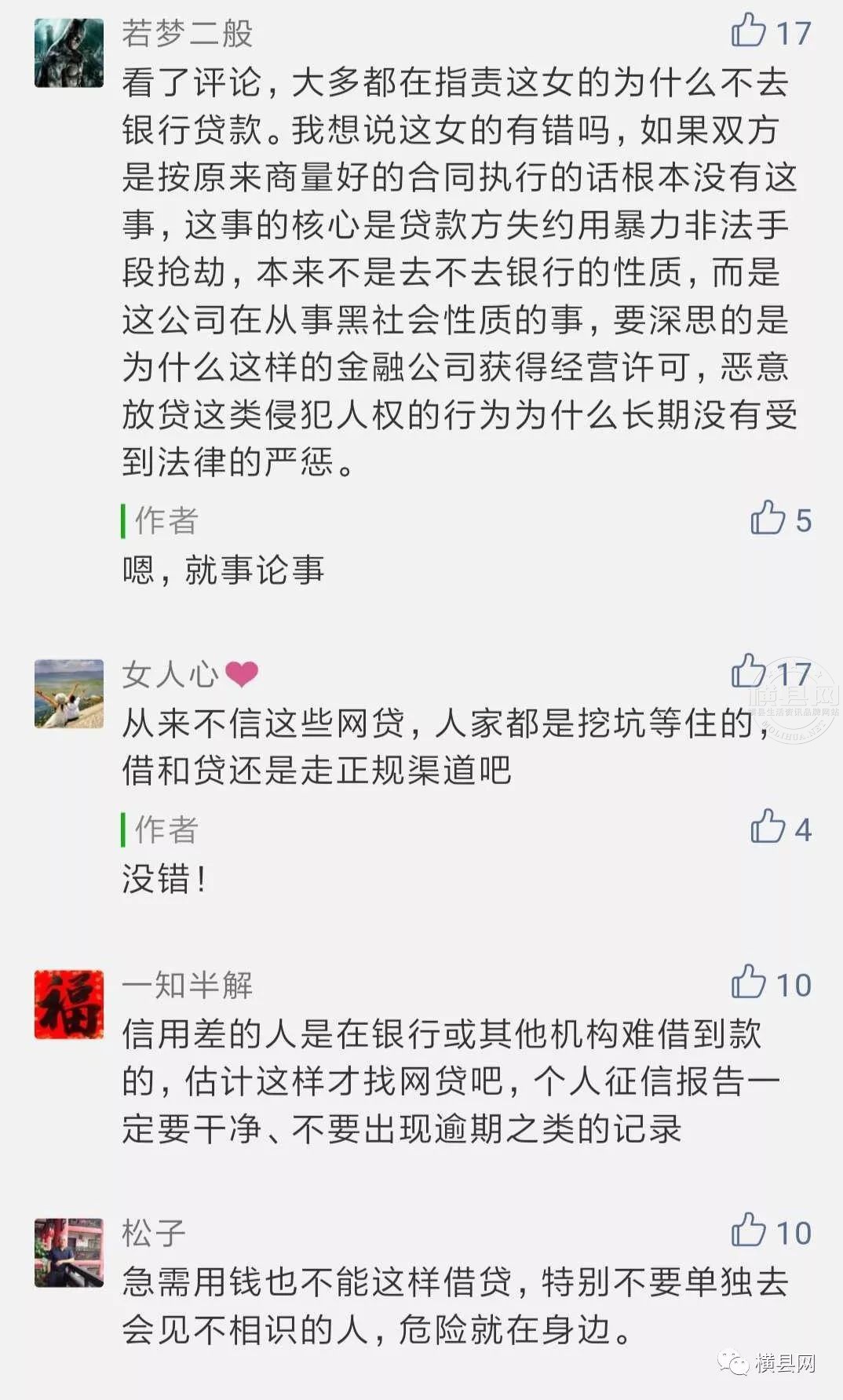Screen dimensions: 843x1400
Task: Like the author's reply 没错！
Action: coord(767,828)
